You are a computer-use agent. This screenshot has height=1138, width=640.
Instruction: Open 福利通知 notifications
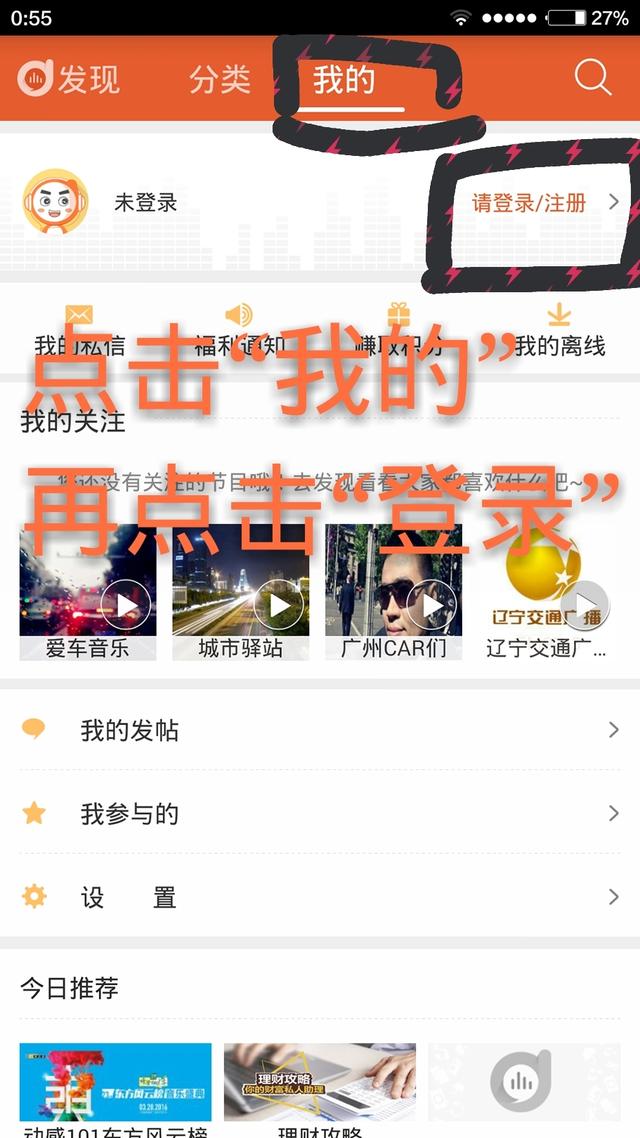(x=239, y=332)
